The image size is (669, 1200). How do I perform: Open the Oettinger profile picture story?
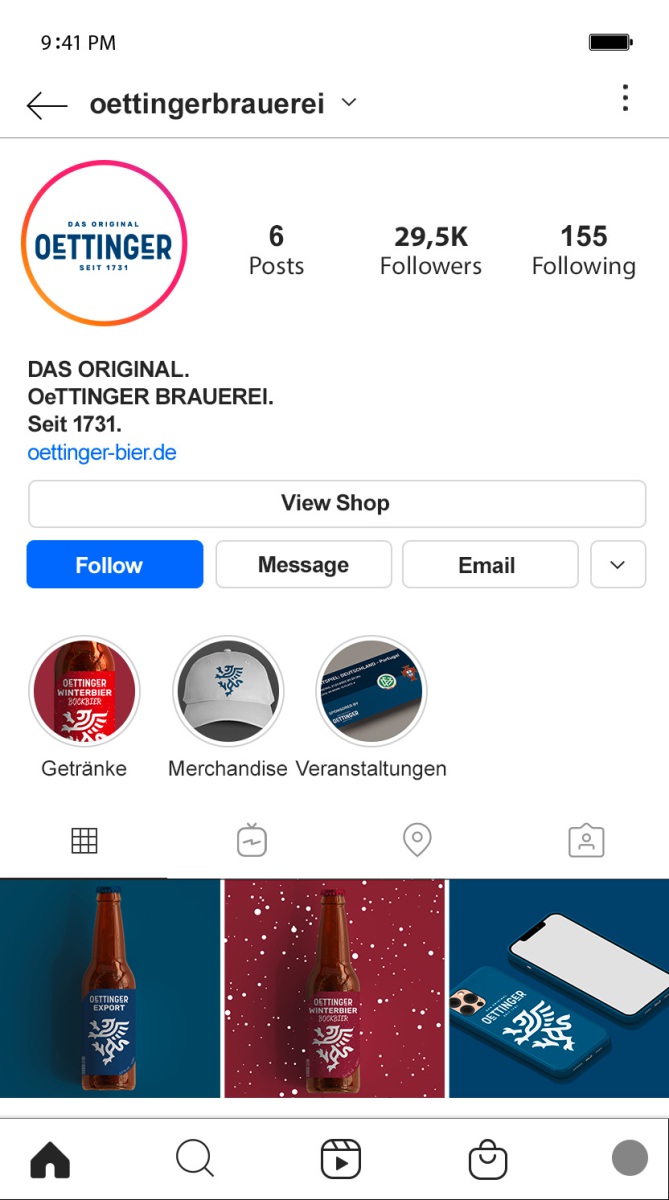click(x=104, y=243)
